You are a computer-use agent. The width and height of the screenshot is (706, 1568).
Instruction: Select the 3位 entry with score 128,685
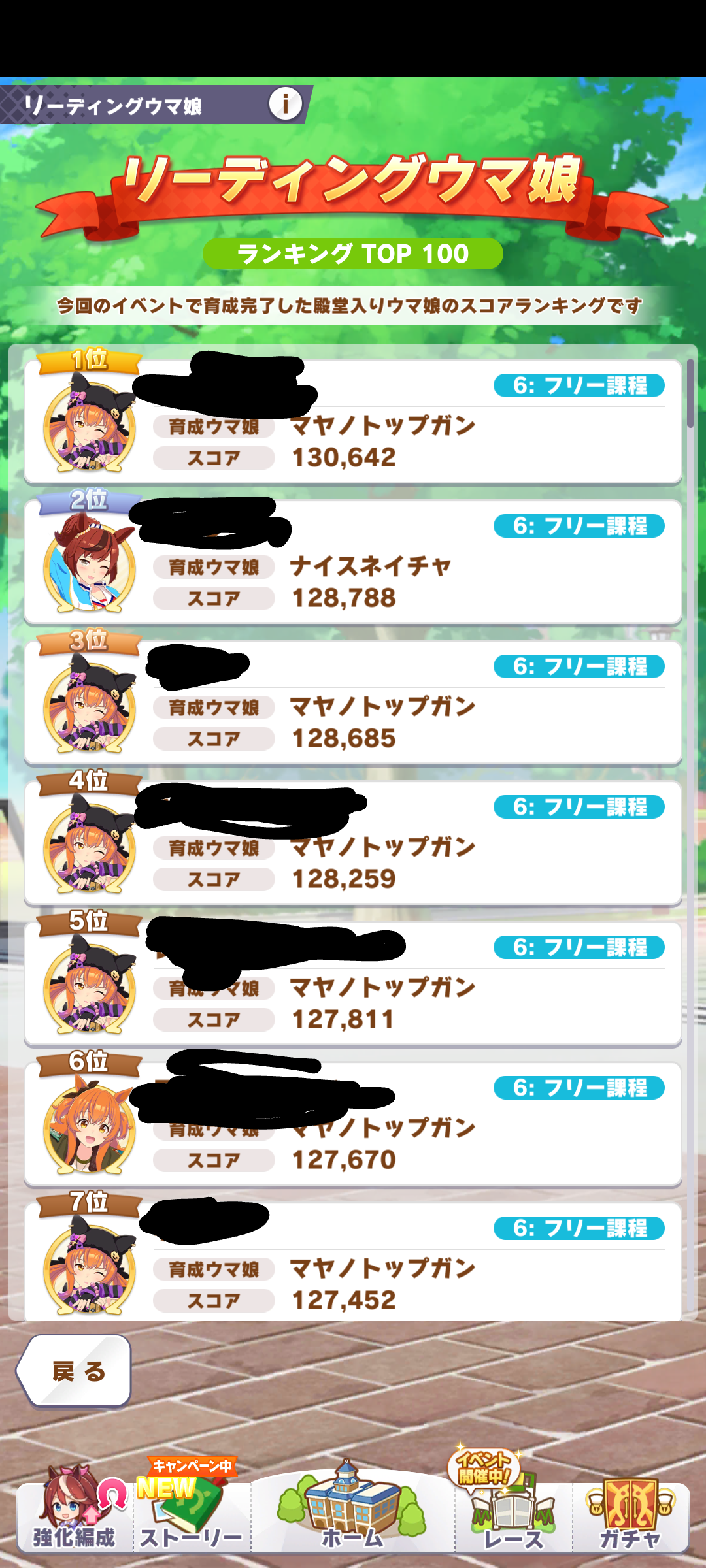pyautogui.click(x=353, y=703)
